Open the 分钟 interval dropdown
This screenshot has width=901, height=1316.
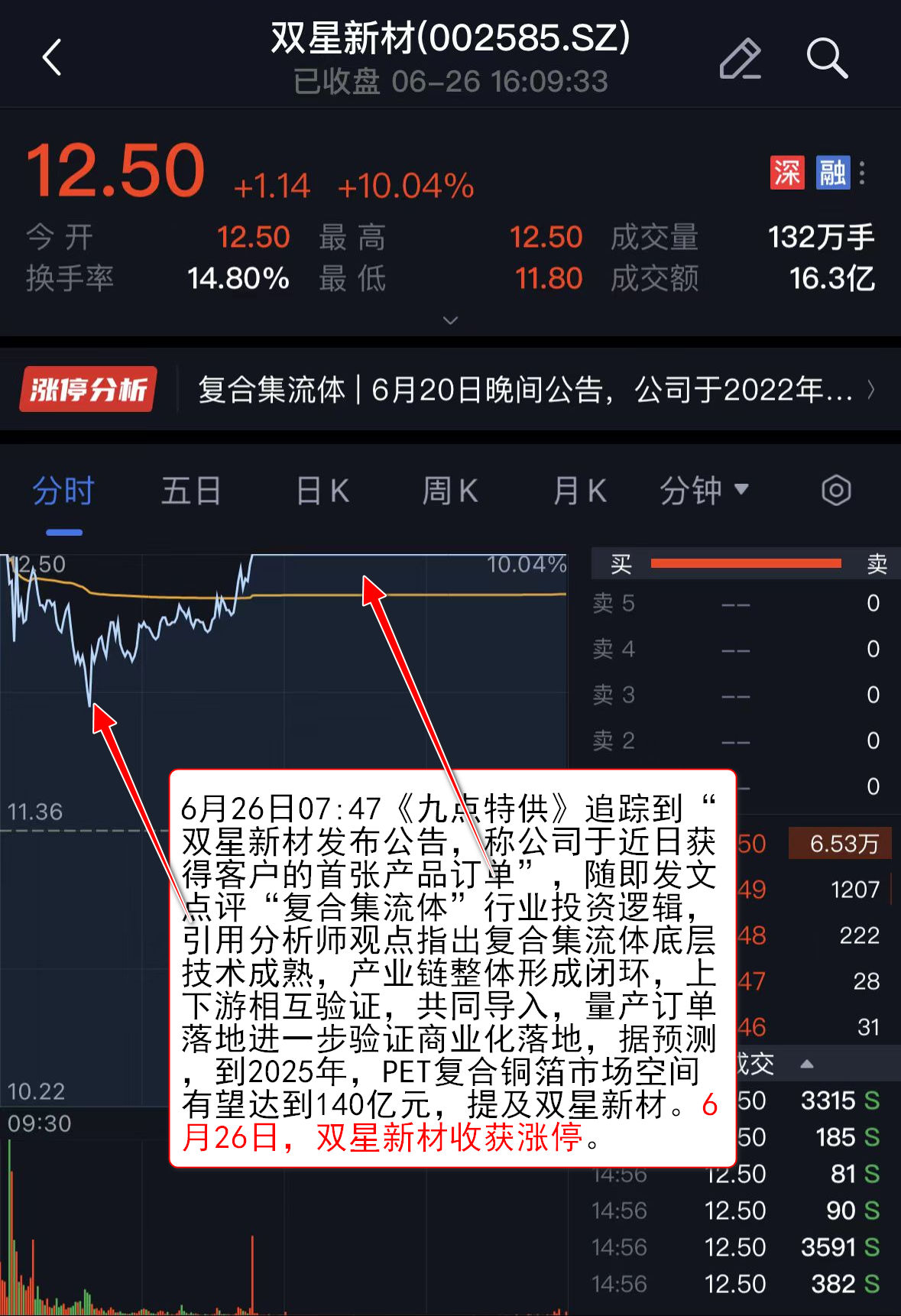point(704,491)
